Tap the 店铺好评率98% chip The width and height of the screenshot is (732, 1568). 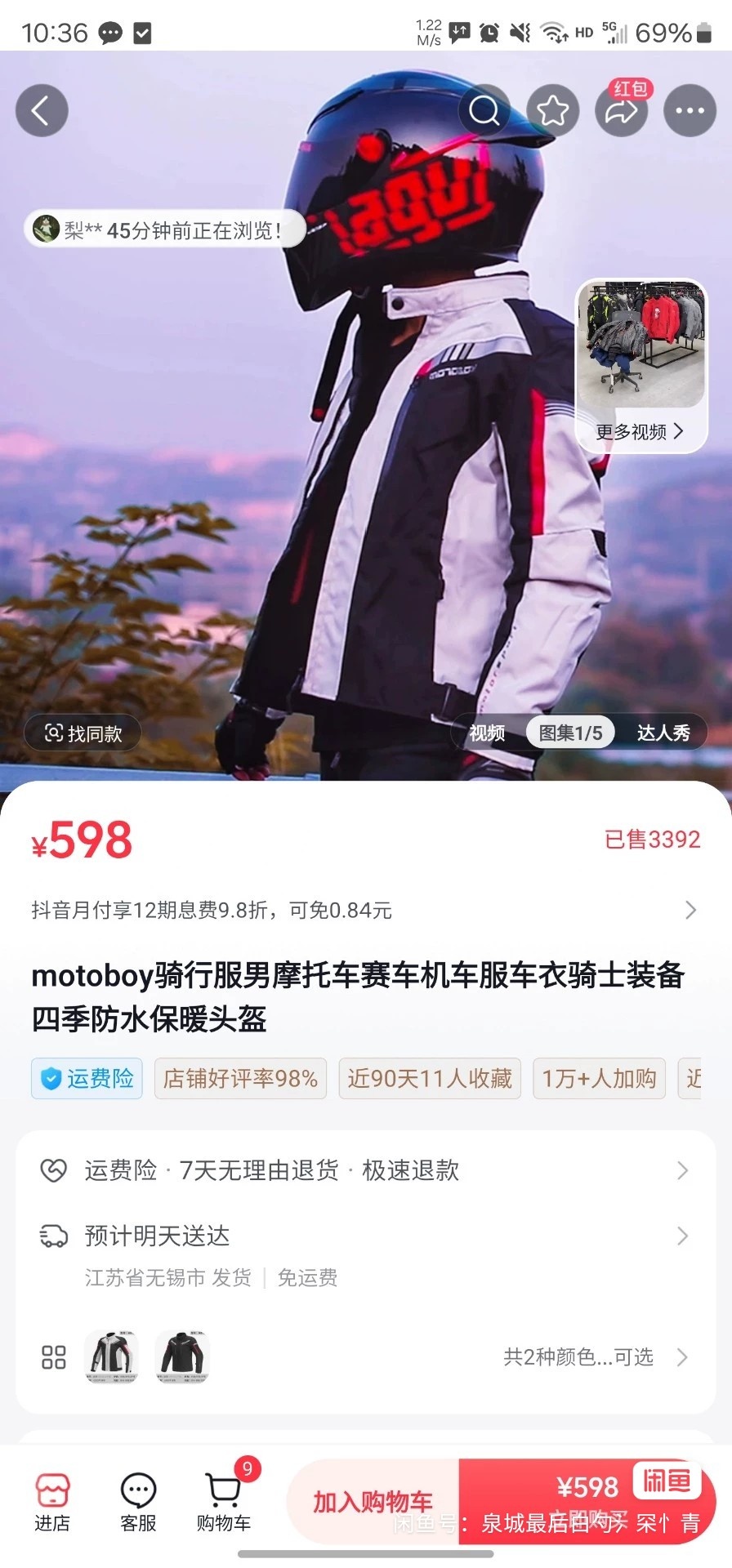pyautogui.click(x=240, y=1079)
